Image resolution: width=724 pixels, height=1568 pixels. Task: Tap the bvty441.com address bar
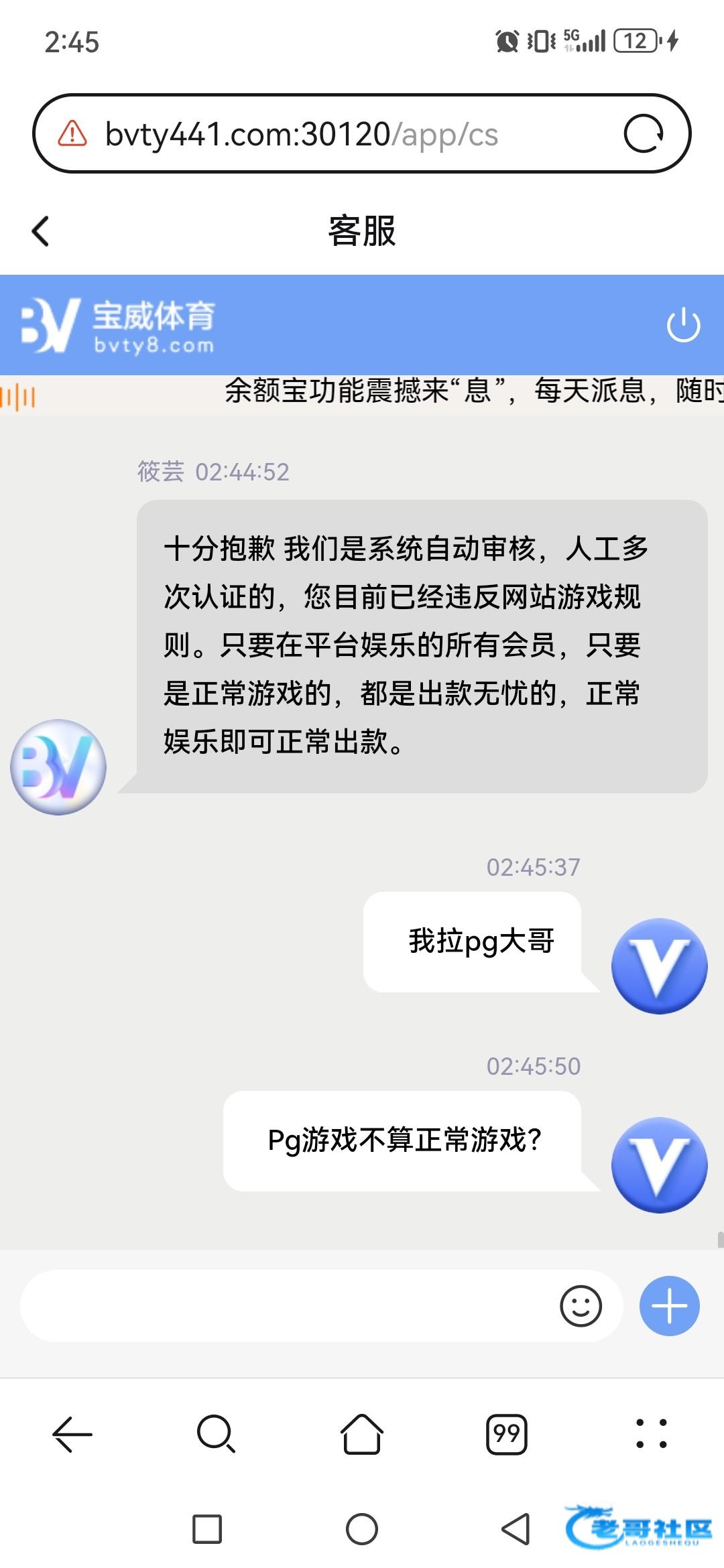[302, 134]
